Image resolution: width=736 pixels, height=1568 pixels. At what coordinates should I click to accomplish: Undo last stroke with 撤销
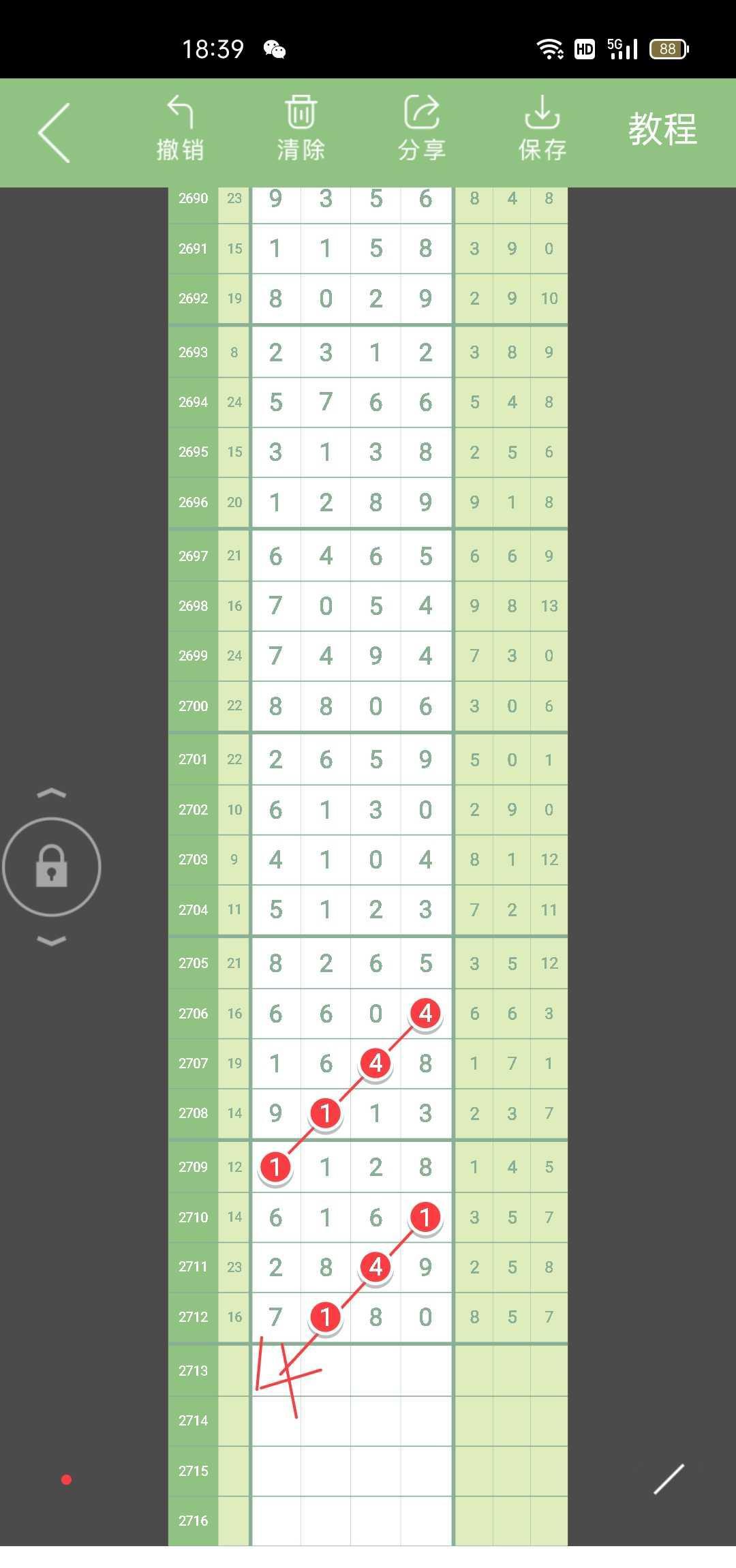pyautogui.click(x=180, y=130)
